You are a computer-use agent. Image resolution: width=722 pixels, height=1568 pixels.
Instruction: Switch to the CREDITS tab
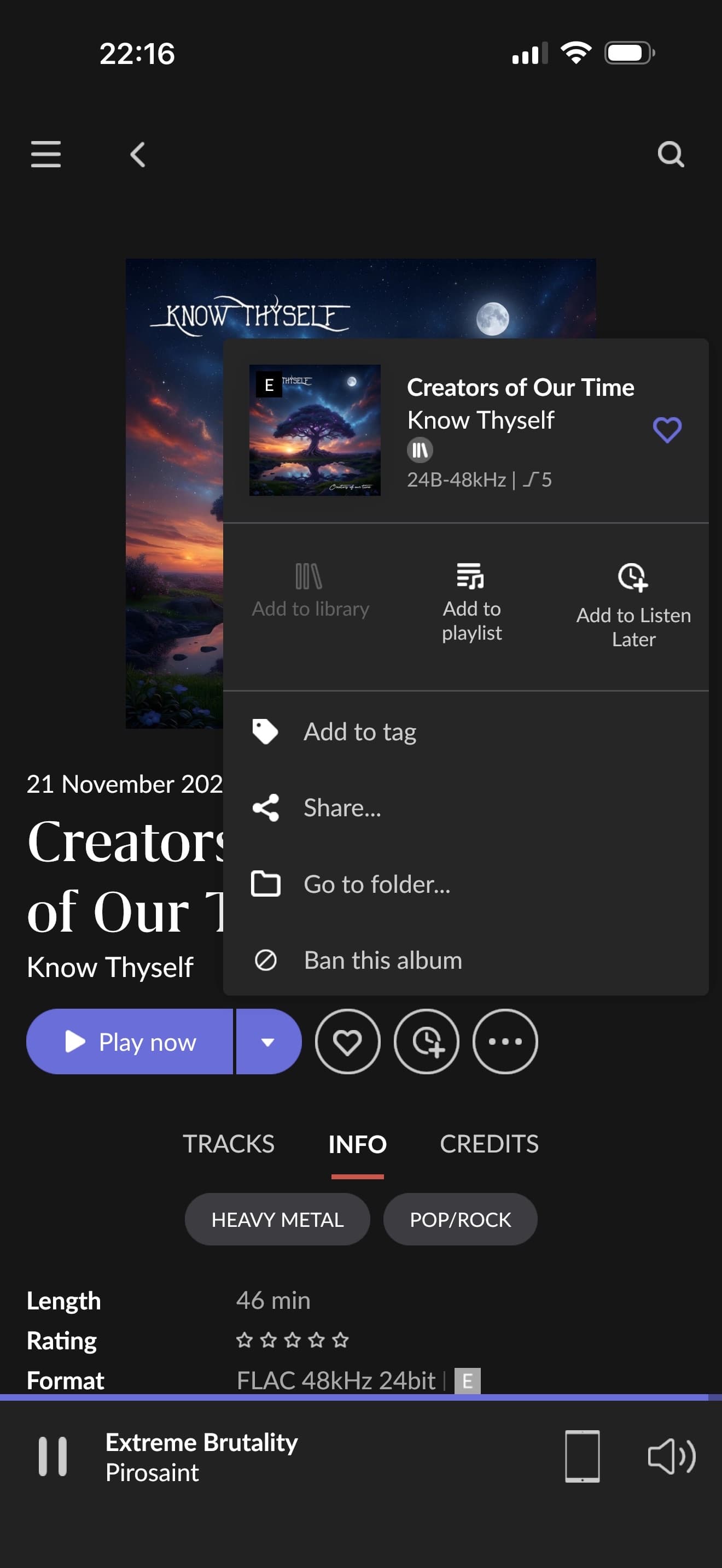pos(489,1144)
